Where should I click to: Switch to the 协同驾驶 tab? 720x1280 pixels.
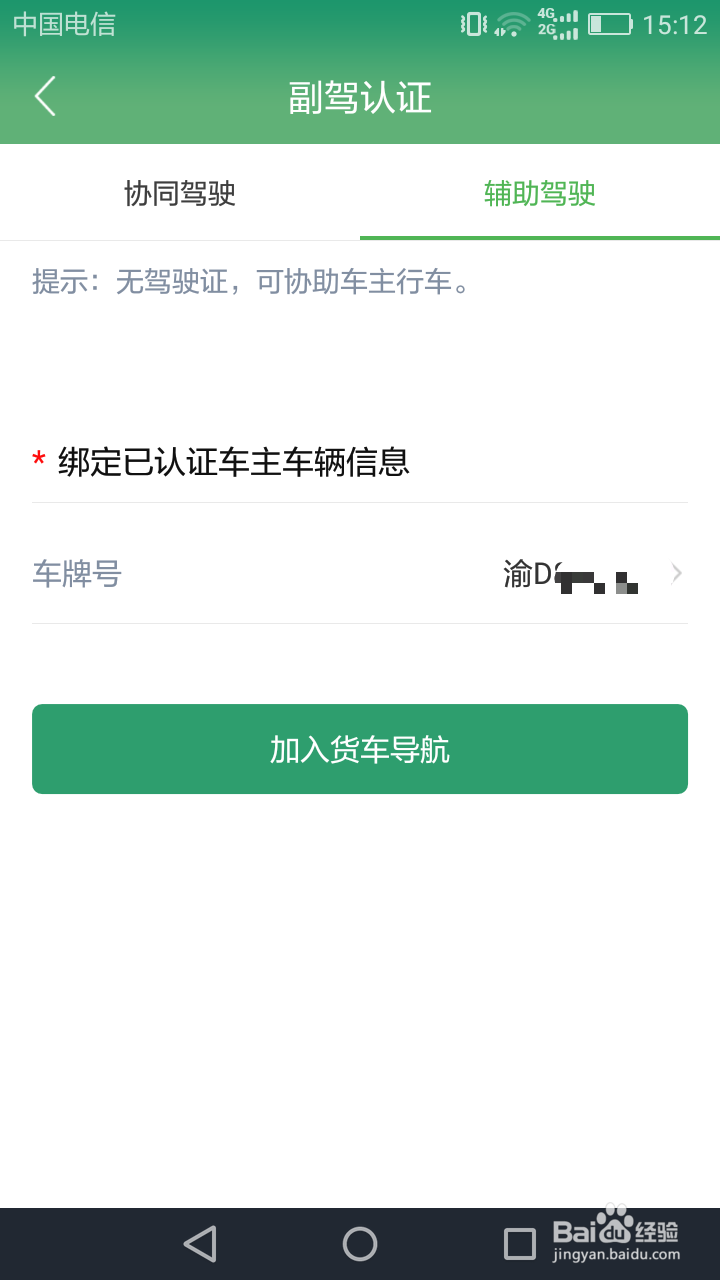click(180, 193)
